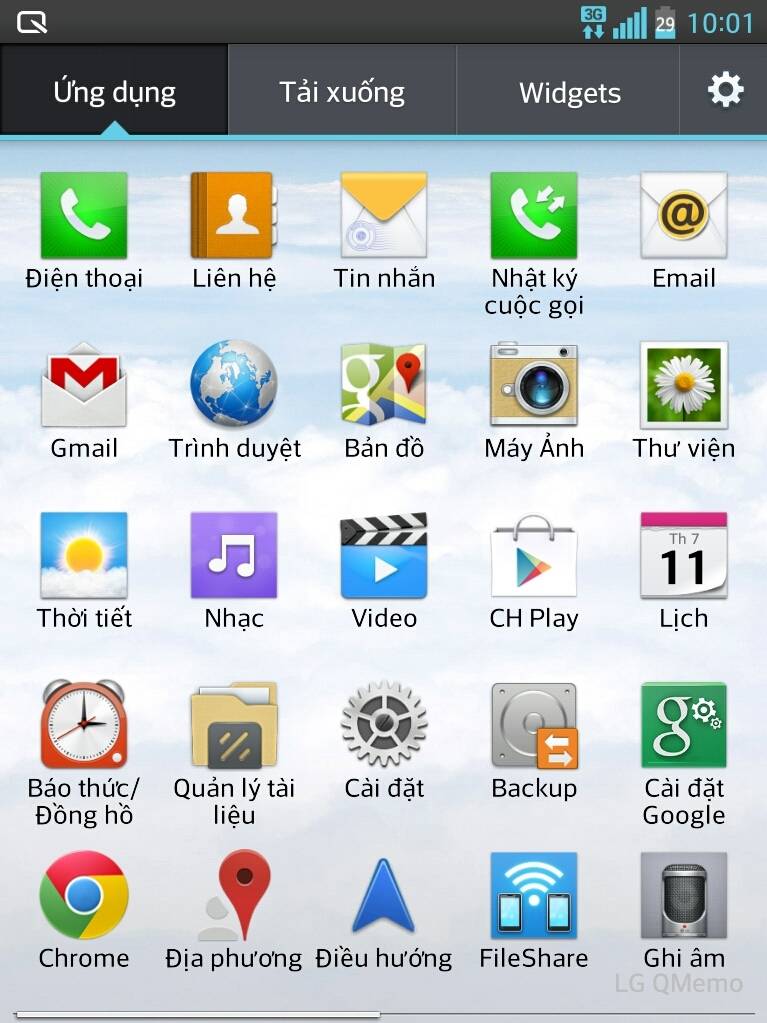Open the Lịch calendar app
Screen dimensions: 767x1023
(684, 556)
